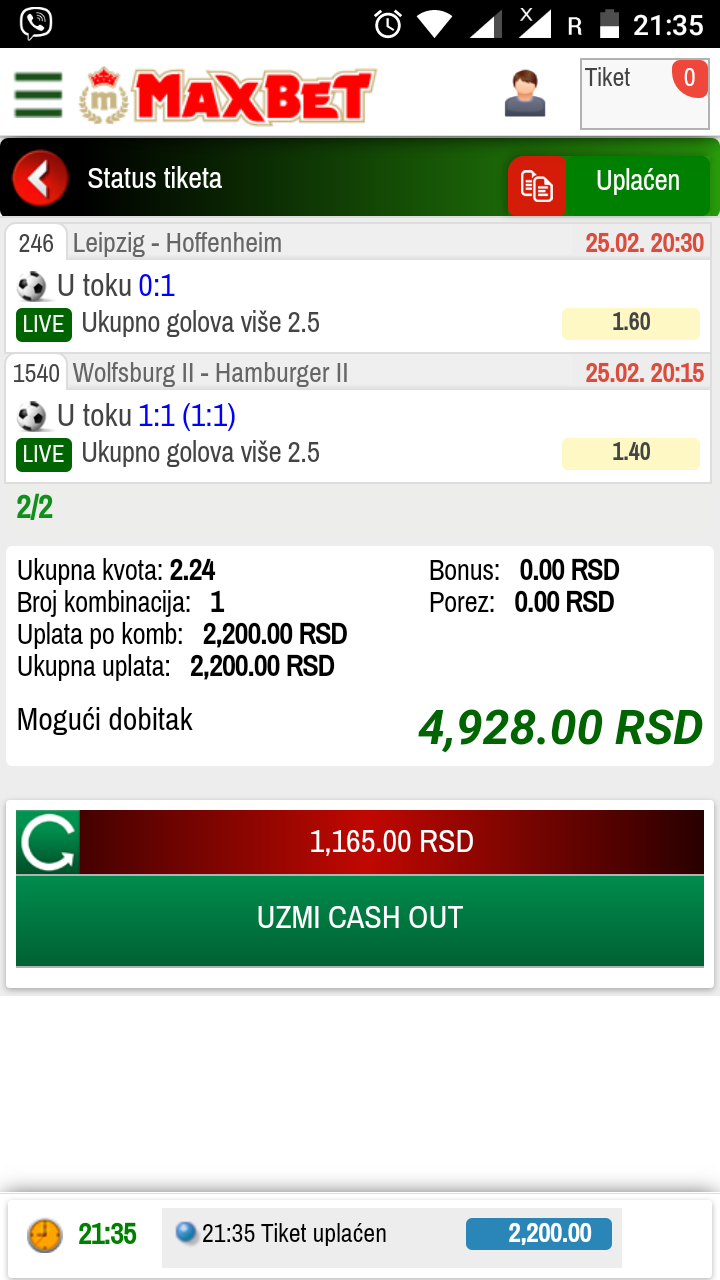Open the 21:35 Tiket uplaćen notification
The image size is (720, 1280).
coord(392,1235)
